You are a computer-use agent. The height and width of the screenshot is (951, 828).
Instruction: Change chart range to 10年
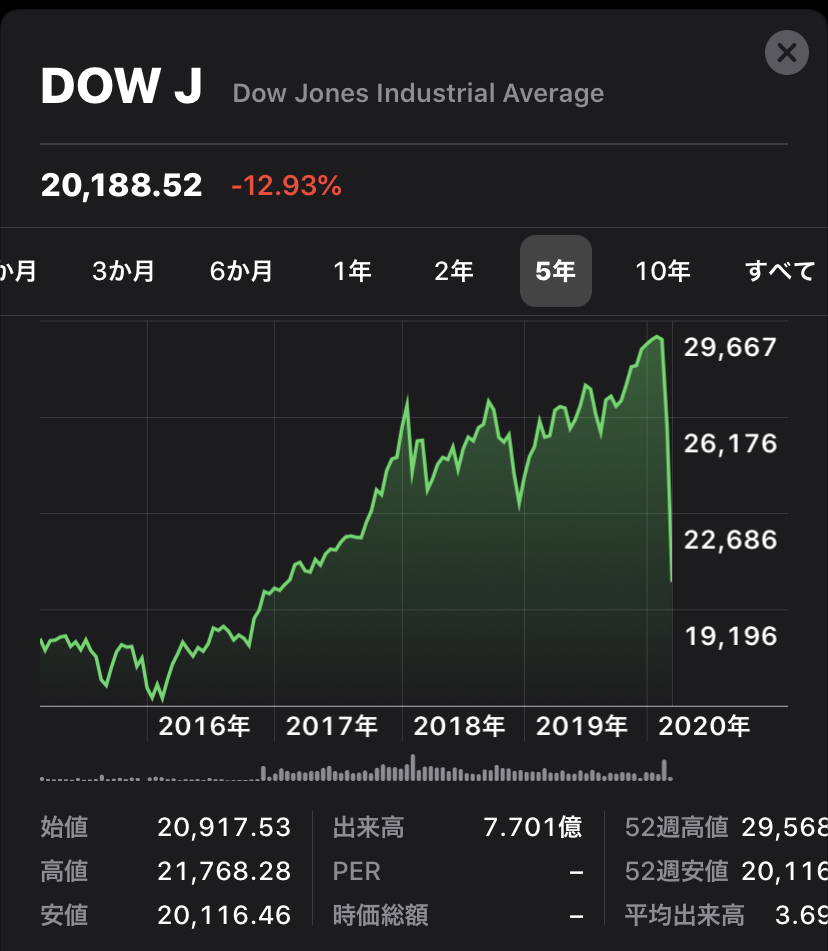click(663, 271)
